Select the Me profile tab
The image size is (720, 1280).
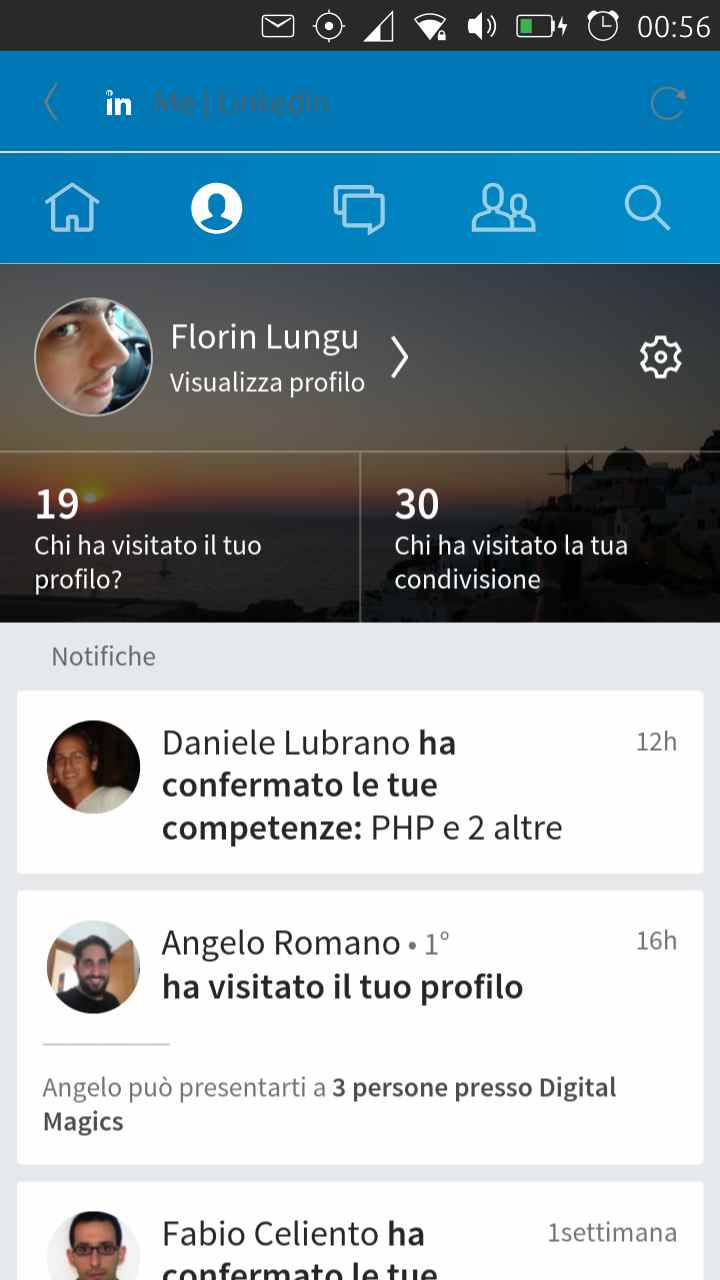point(216,209)
